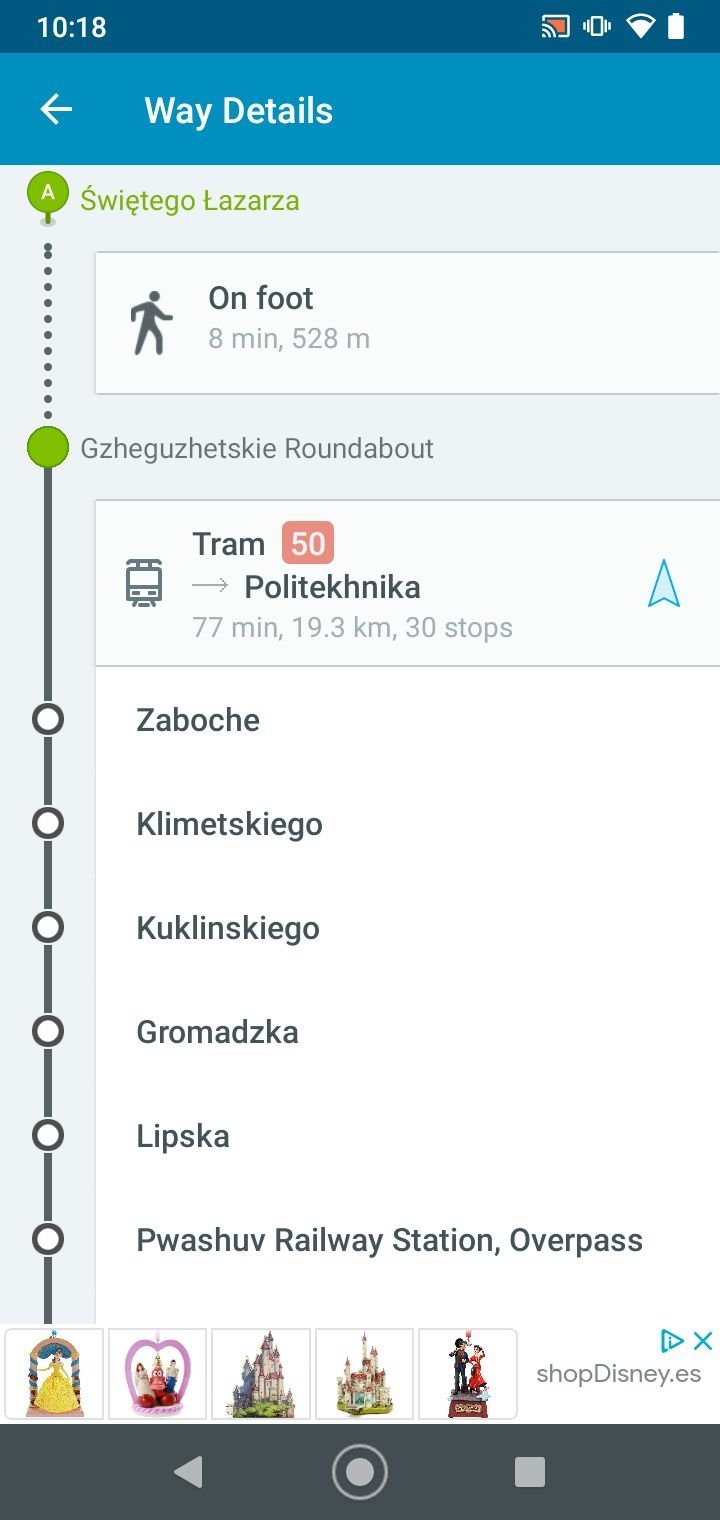Viewport: 720px width, 1520px height.
Task: Select the Zaboche stop
Action: coord(408,720)
